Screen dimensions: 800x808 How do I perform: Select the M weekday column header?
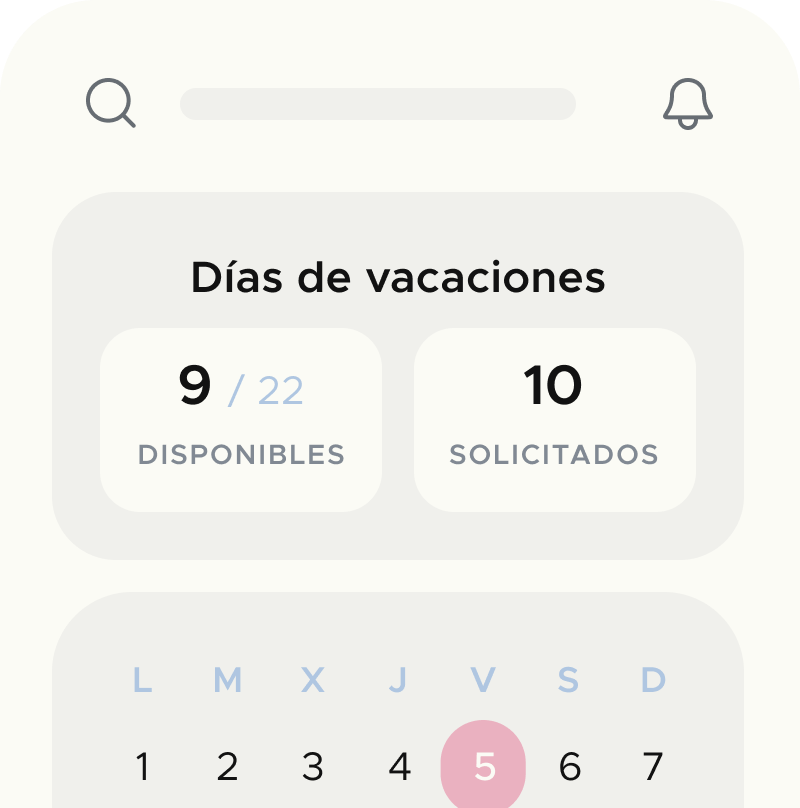pos(228,680)
